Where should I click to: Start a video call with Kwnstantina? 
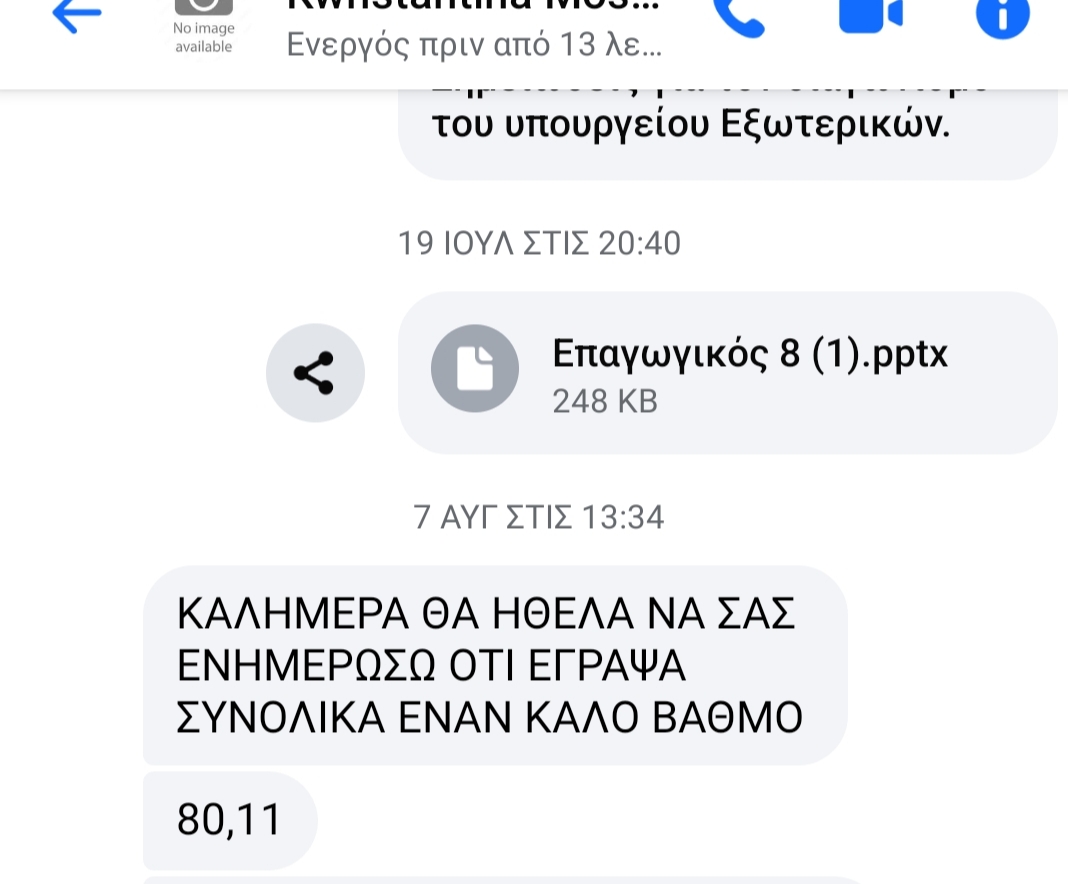pos(870,14)
